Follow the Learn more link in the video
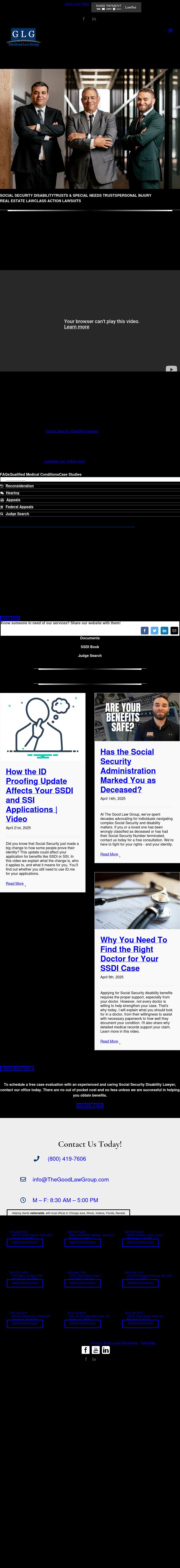The height and width of the screenshot is (1568, 180). coord(77,327)
